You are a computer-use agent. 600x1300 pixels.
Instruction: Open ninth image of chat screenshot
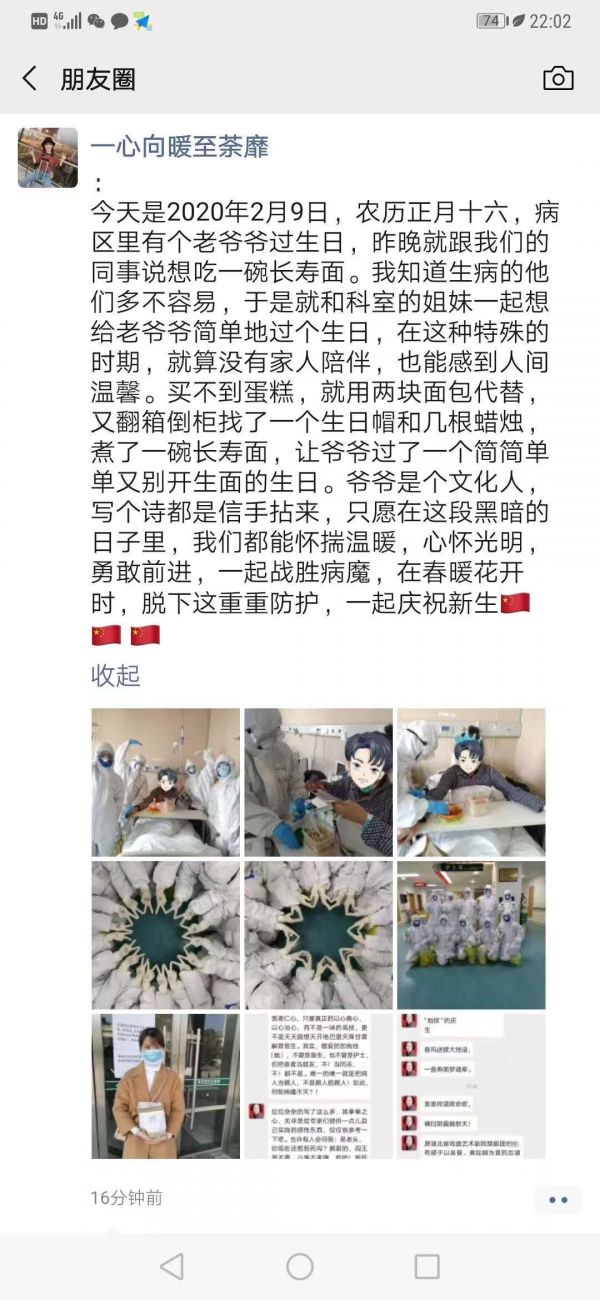click(x=471, y=1086)
